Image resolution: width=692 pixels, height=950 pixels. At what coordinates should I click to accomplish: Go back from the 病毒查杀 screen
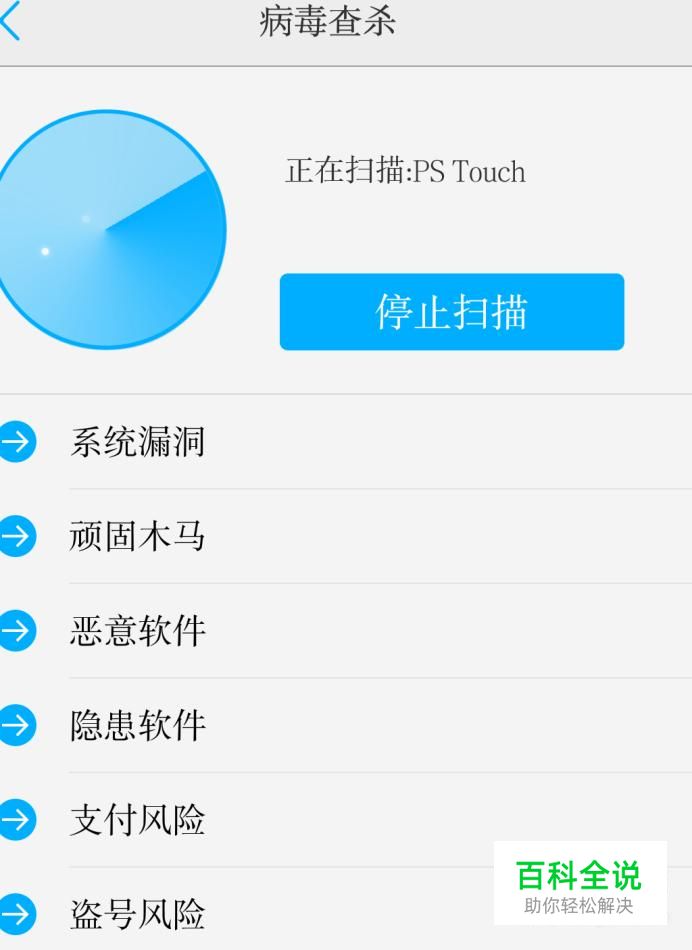tap(12, 22)
